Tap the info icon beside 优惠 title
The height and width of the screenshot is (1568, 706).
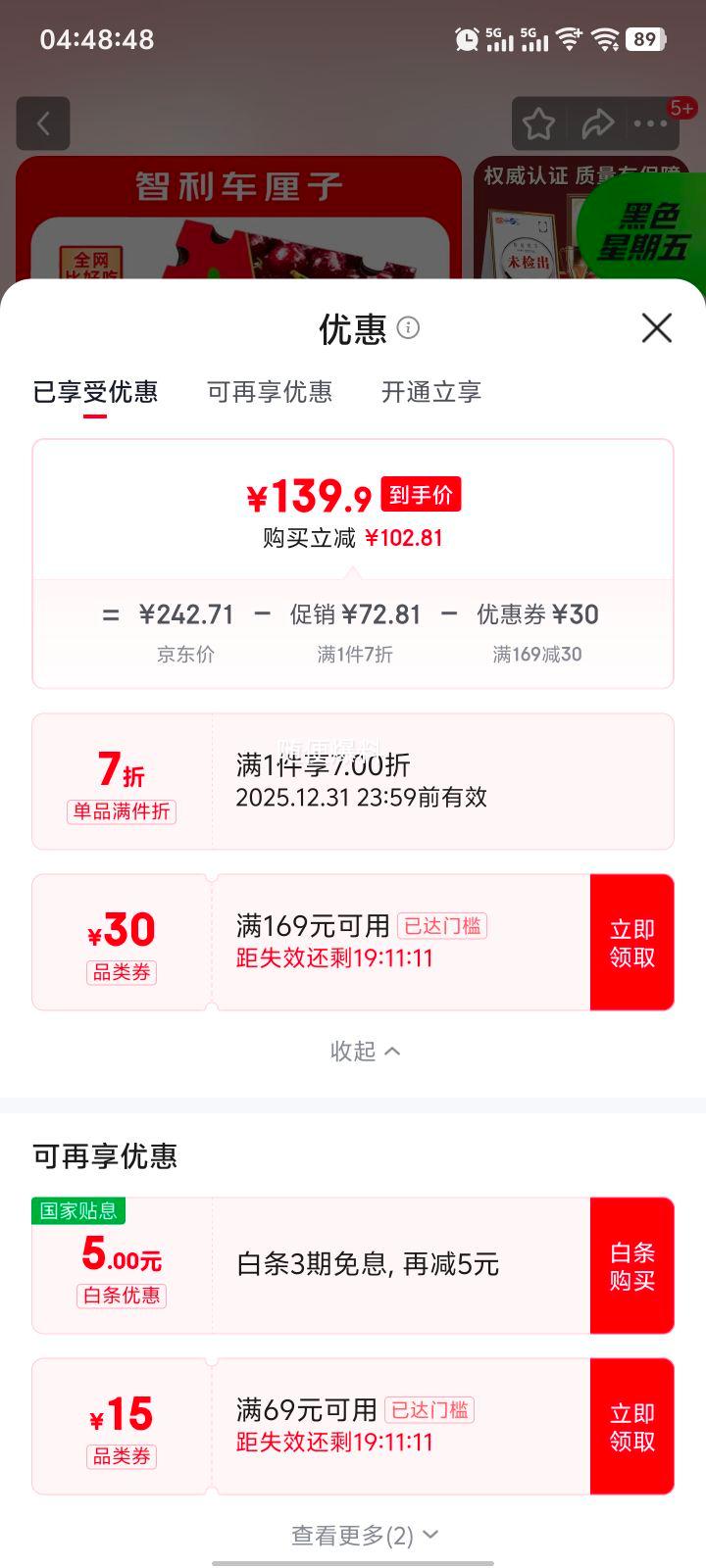(408, 328)
